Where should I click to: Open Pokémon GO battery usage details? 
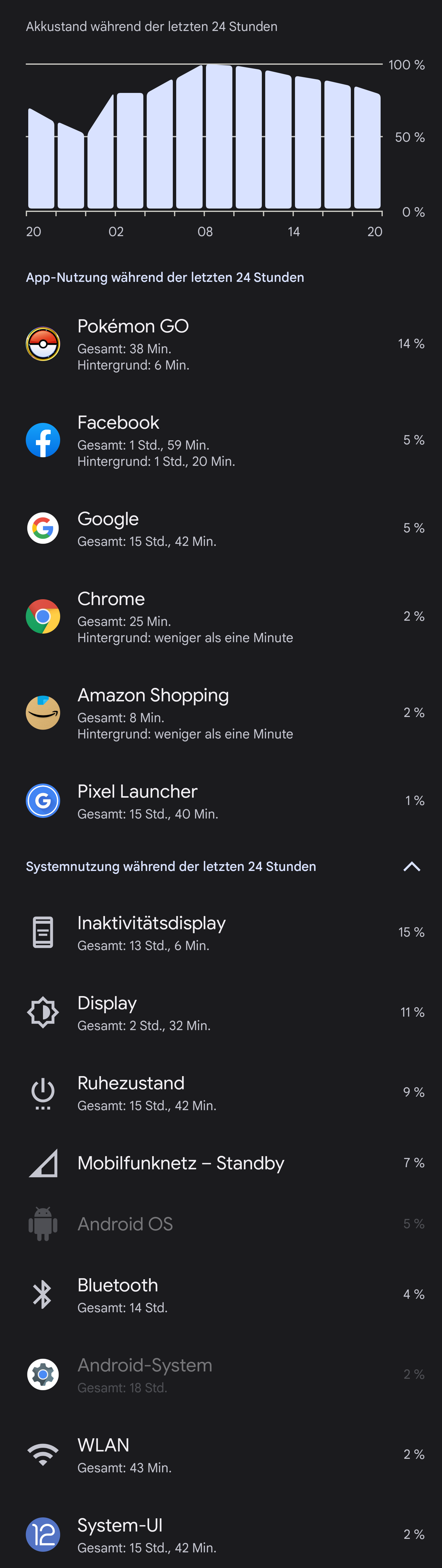(221, 344)
